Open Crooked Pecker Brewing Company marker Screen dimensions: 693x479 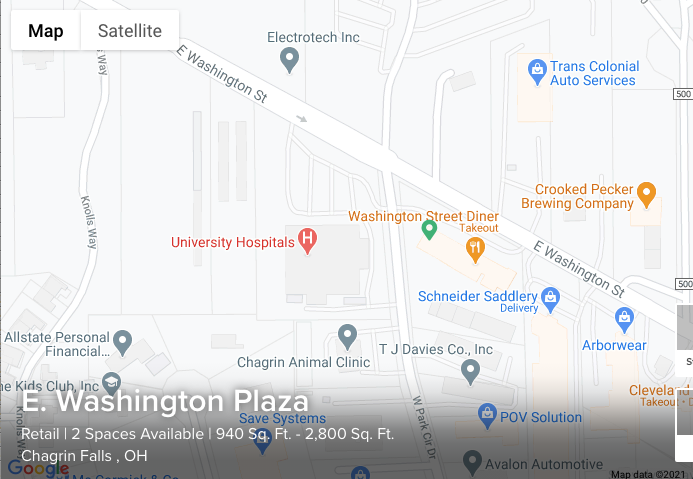[x=646, y=192]
